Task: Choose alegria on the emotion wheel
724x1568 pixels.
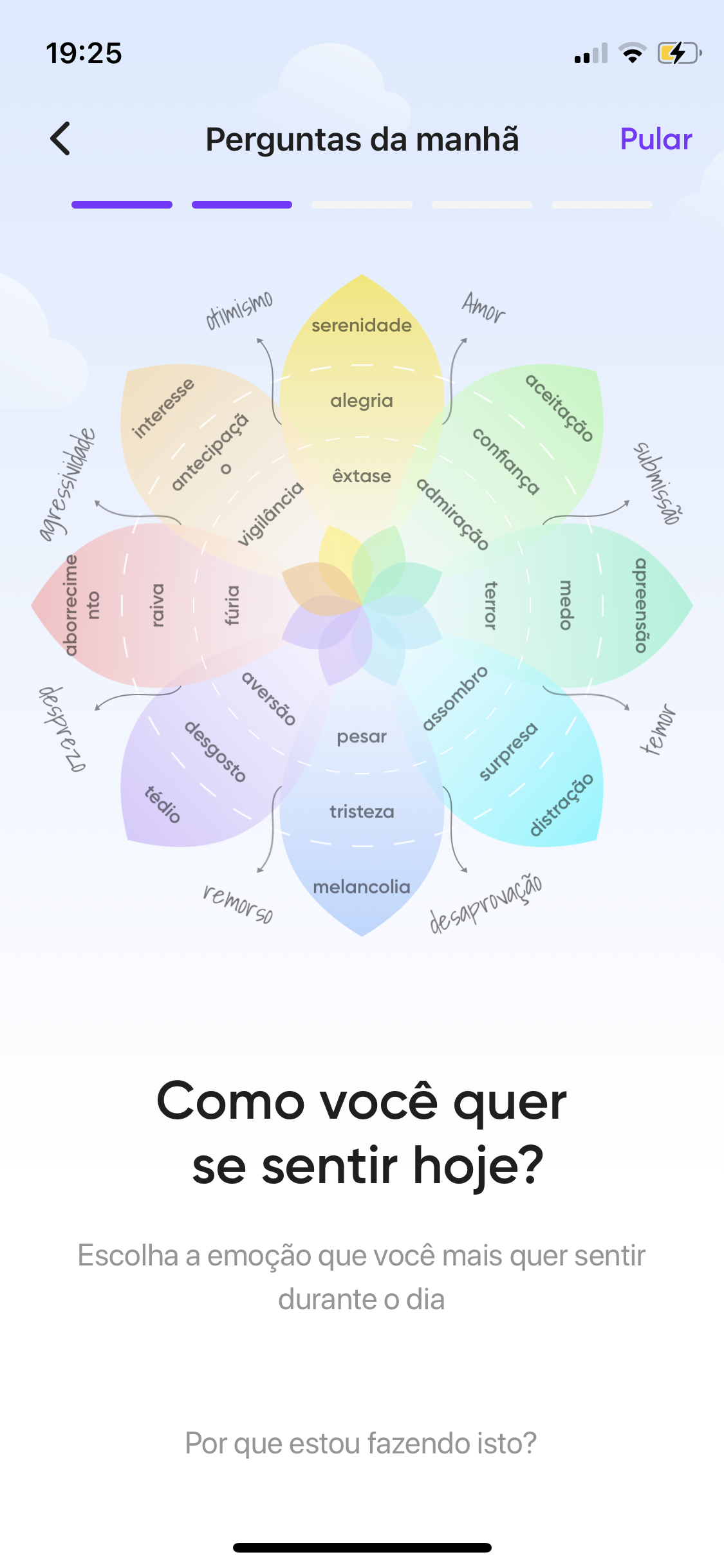Action: (362, 400)
